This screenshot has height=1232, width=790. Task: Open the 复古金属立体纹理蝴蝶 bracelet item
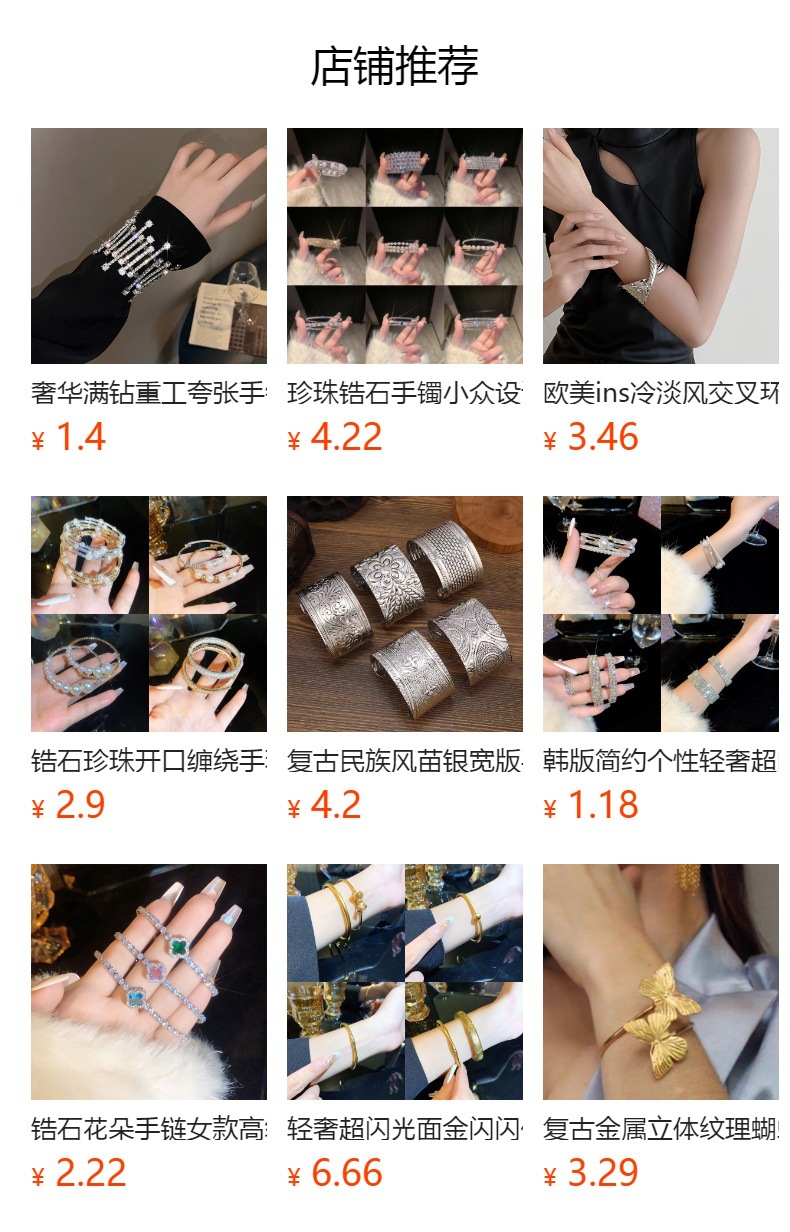[x=660, y=982]
